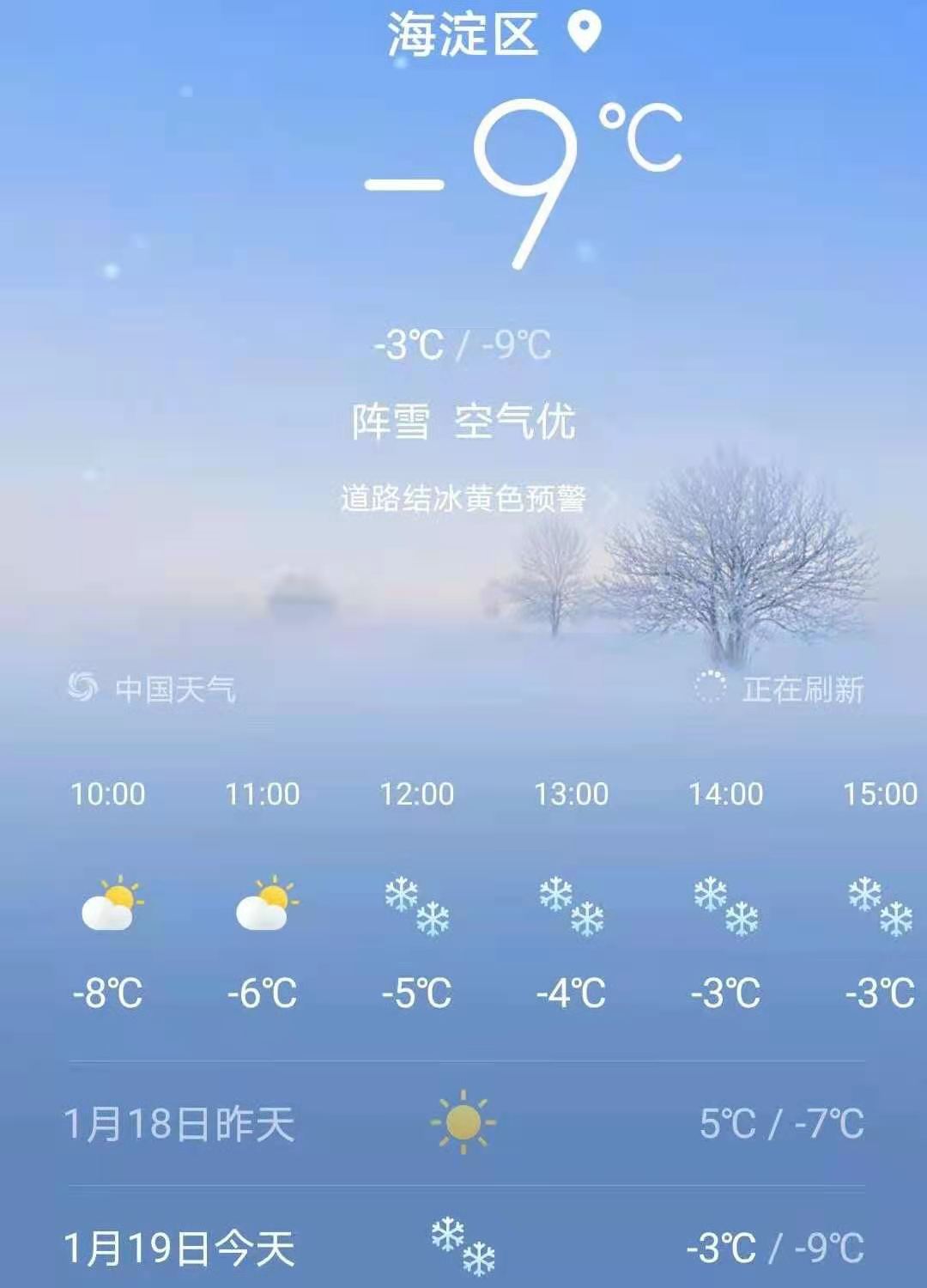Open the 道路结冰黄色预警 warning details
927x1288 pixels.
click(463, 498)
